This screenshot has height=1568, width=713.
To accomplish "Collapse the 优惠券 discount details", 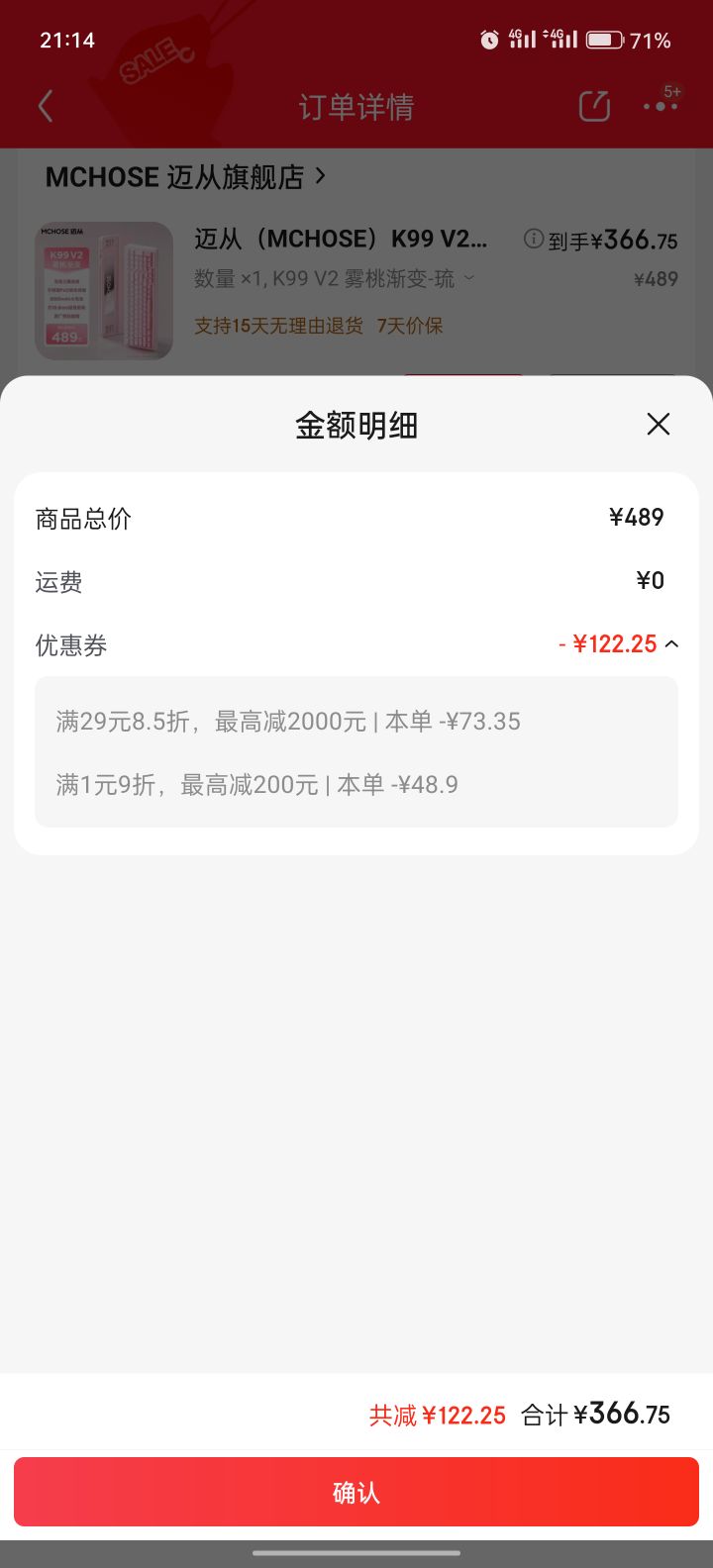I will (671, 644).
